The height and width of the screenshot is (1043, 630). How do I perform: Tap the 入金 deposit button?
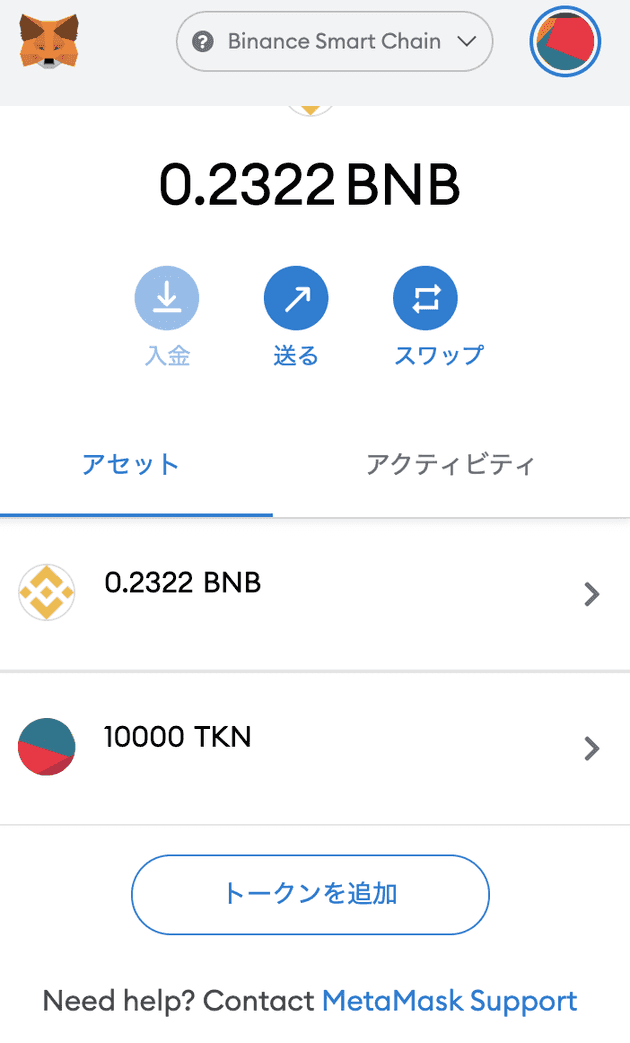pyautogui.click(x=167, y=299)
